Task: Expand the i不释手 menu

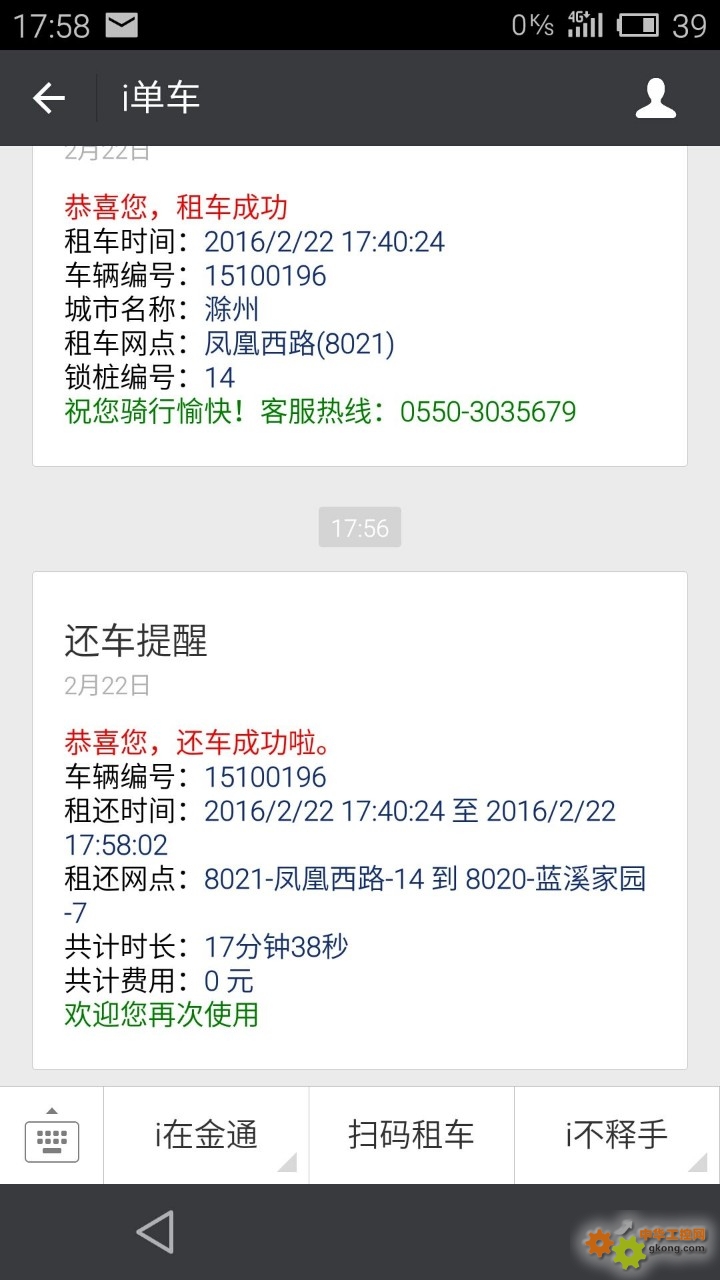Action: point(617,1135)
